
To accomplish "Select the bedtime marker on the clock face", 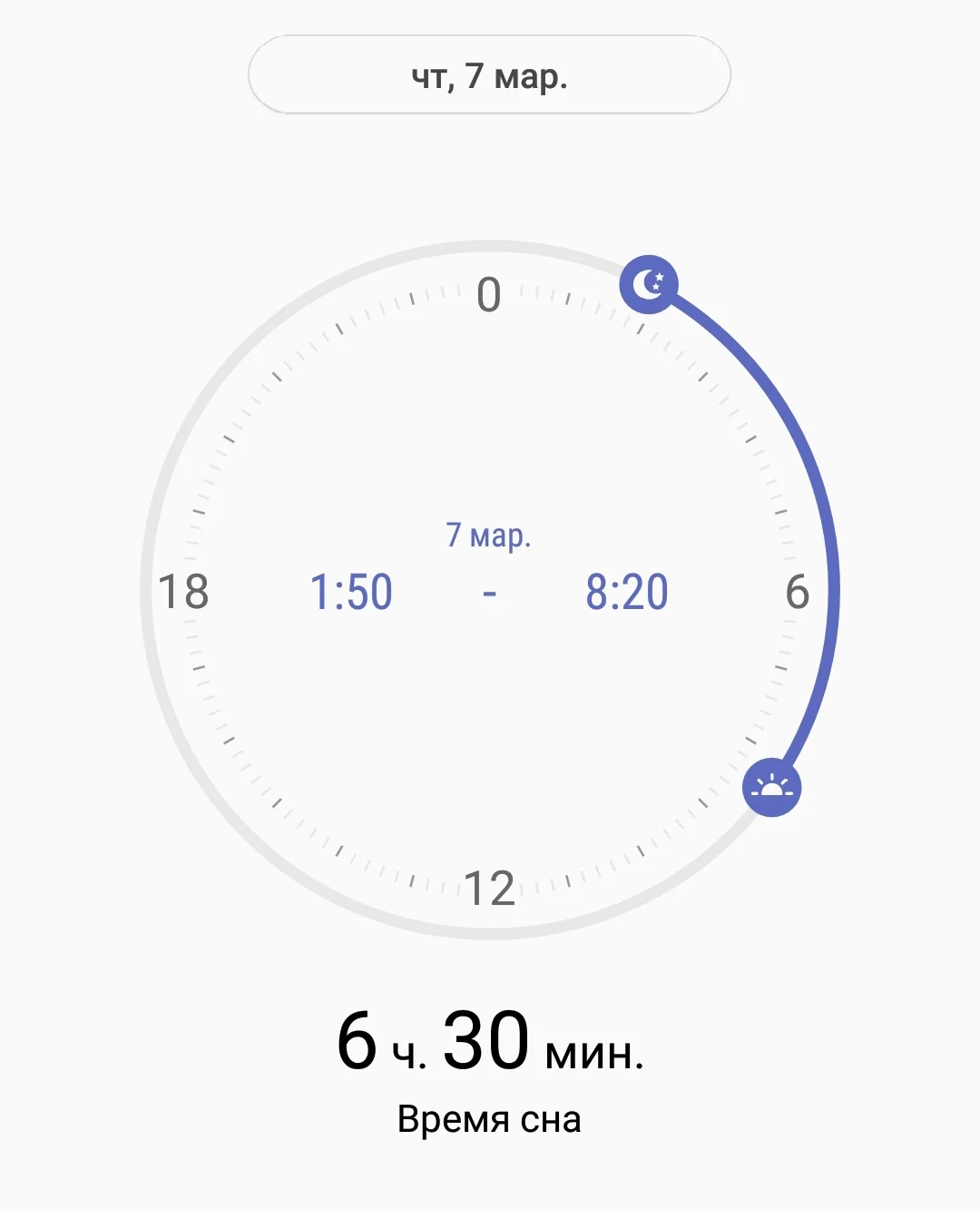I will tap(650, 284).
